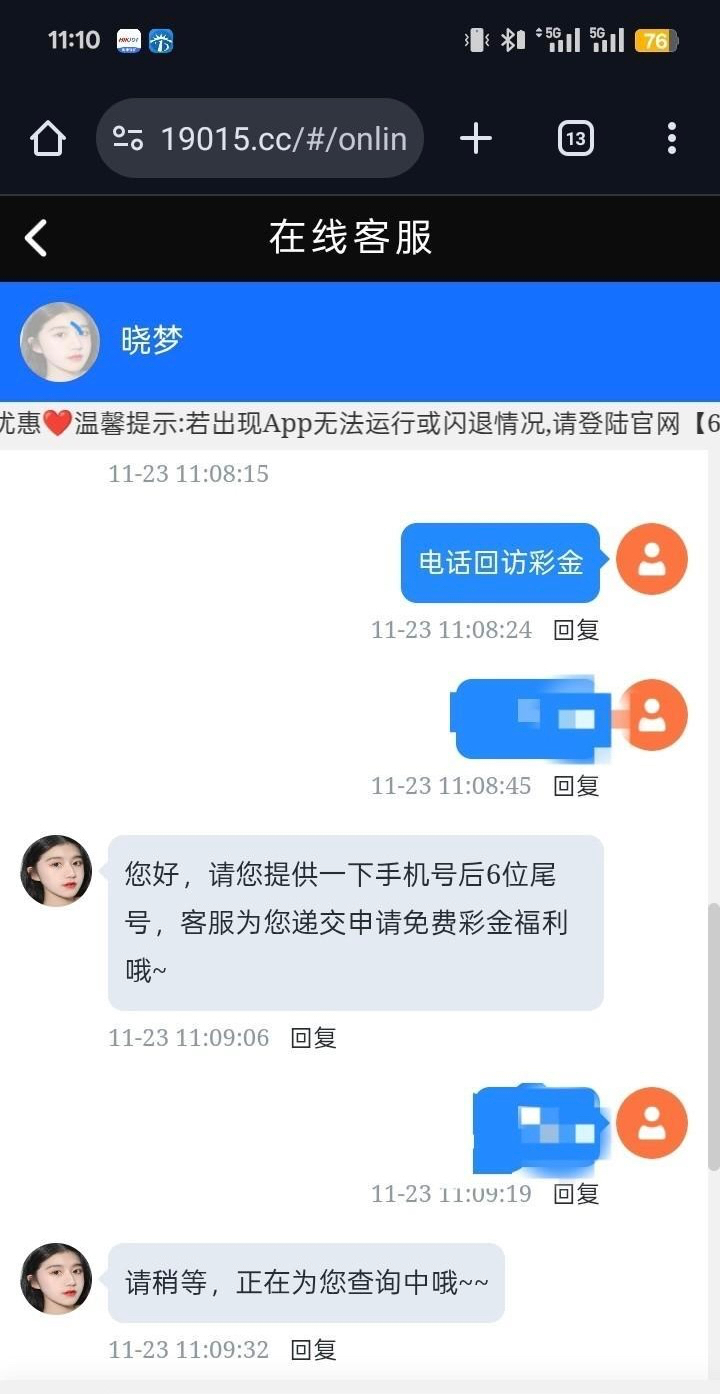
Task: Tap 回复 under the 11:09:19 message
Action: 576,1193
